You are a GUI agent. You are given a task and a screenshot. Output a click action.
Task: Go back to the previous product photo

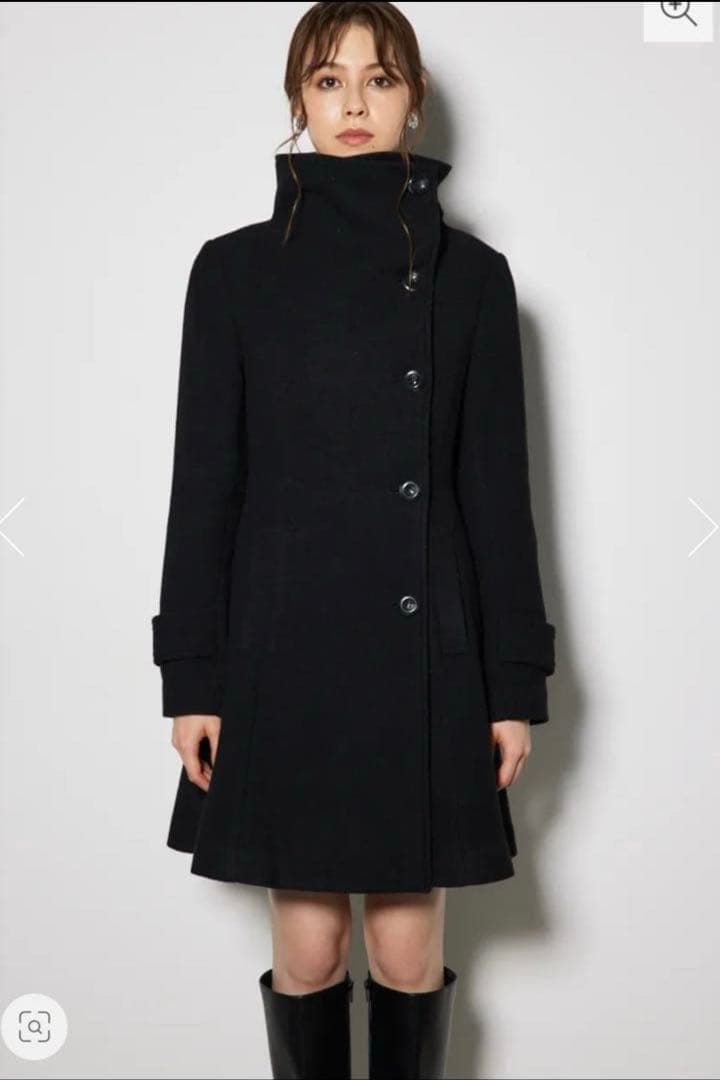click(10, 527)
